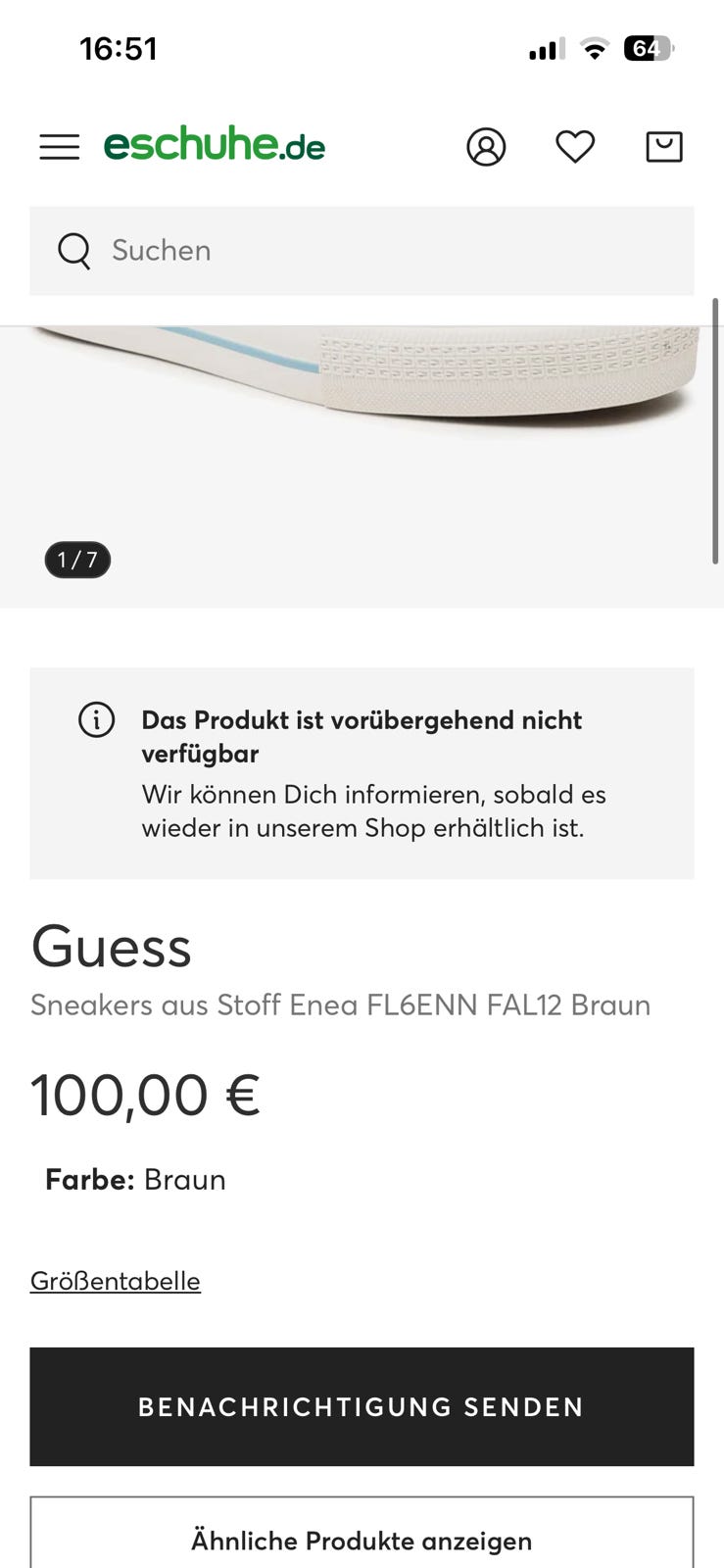Image resolution: width=724 pixels, height=1568 pixels.
Task: Show Ähnliche Produkte anzeigen
Action: click(x=362, y=1540)
